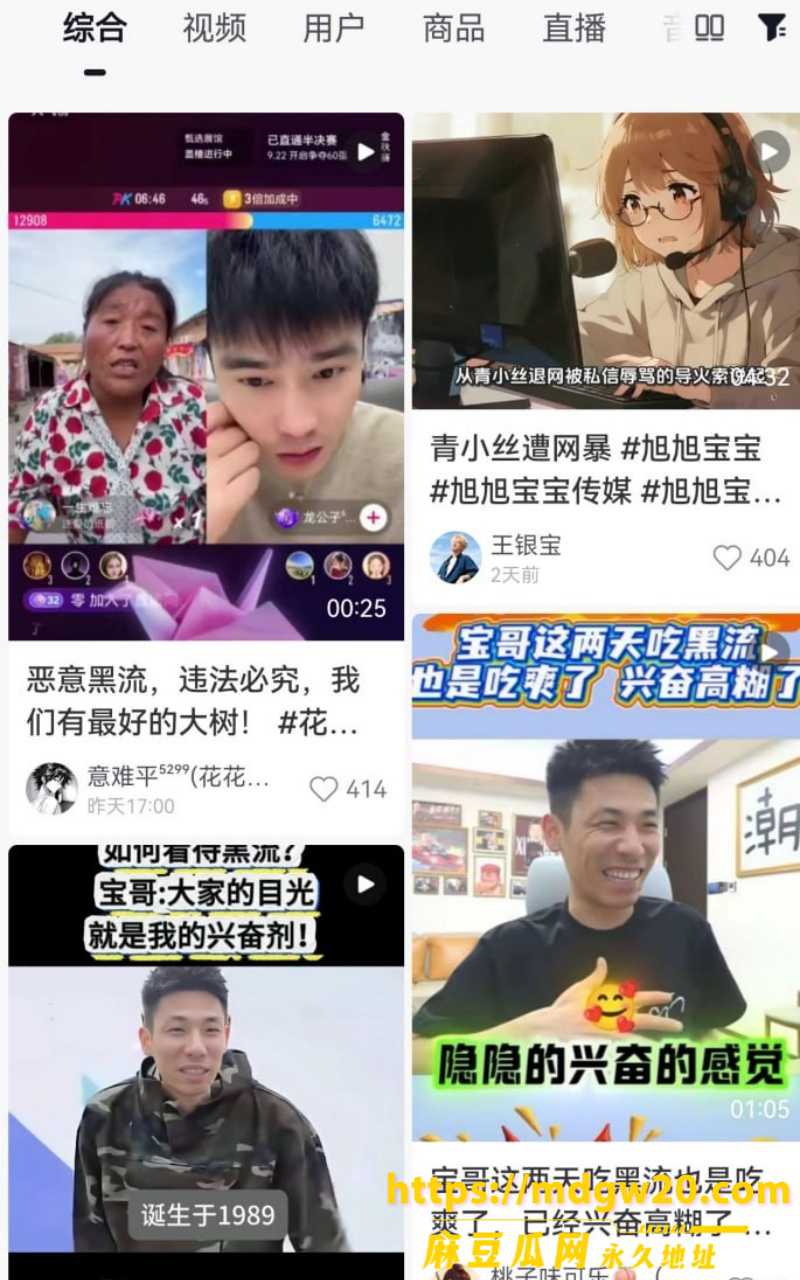The height and width of the screenshot is (1280, 800).
Task: Open 王银宝's profile avatar
Action: [455, 557]
